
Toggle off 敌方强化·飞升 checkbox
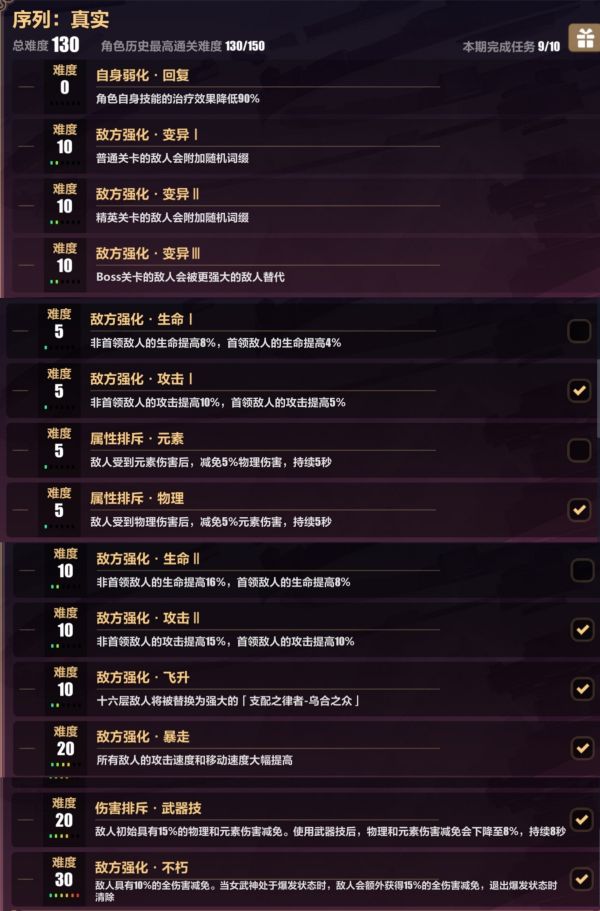coord(582,689)
